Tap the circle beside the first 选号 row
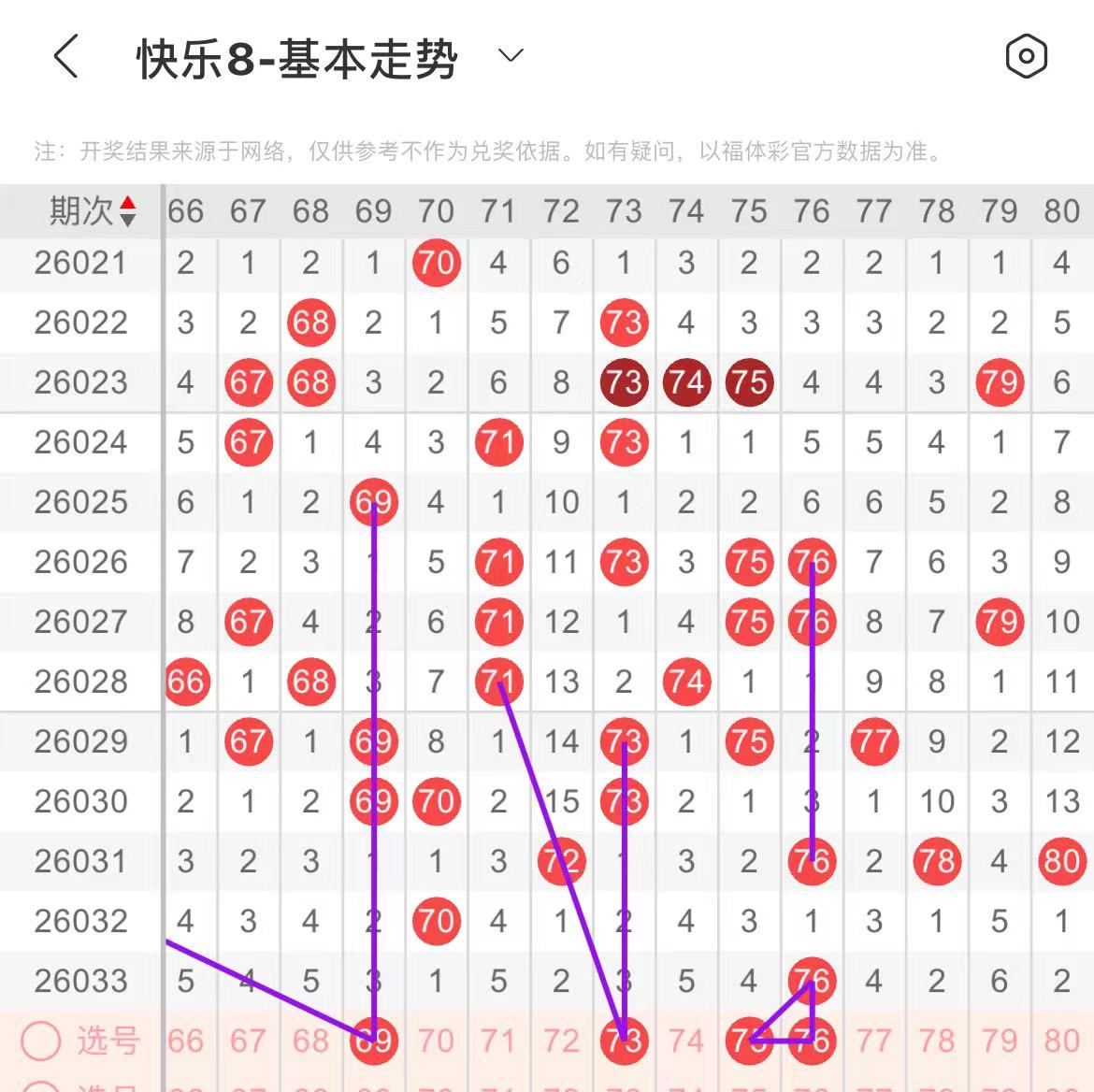 41,1041
